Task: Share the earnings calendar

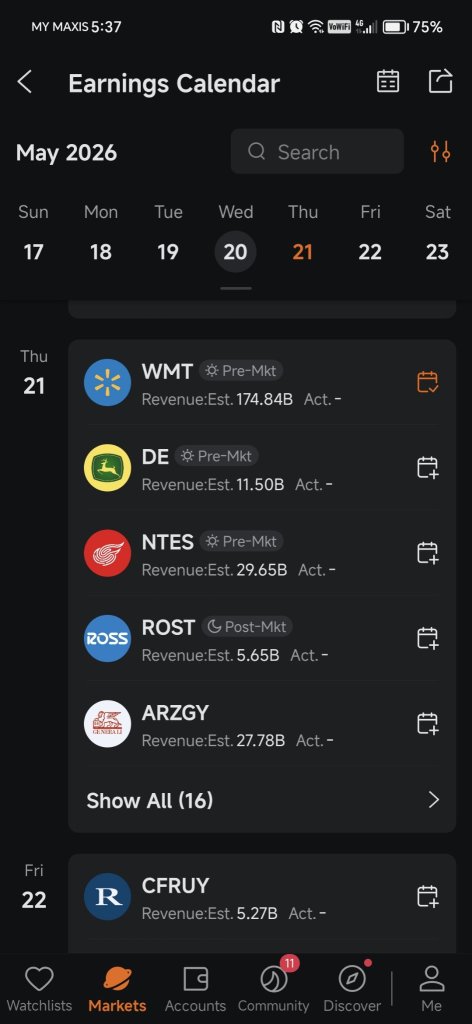Action: pyautogui.click(x=440, y=82)
